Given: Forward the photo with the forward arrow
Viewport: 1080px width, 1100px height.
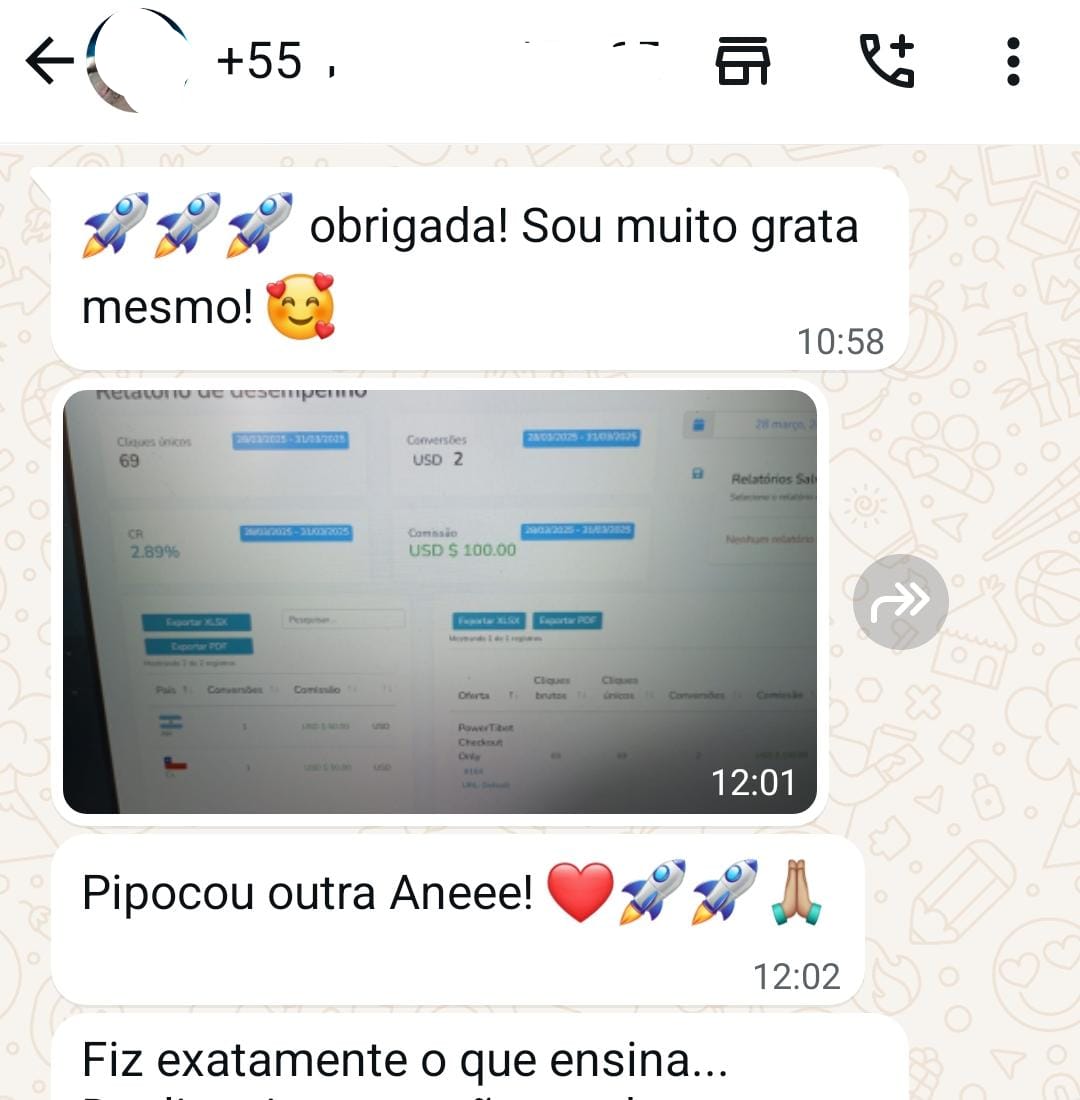Looking at the screenshot, I should pyautogui.click(x=900, y=602).
